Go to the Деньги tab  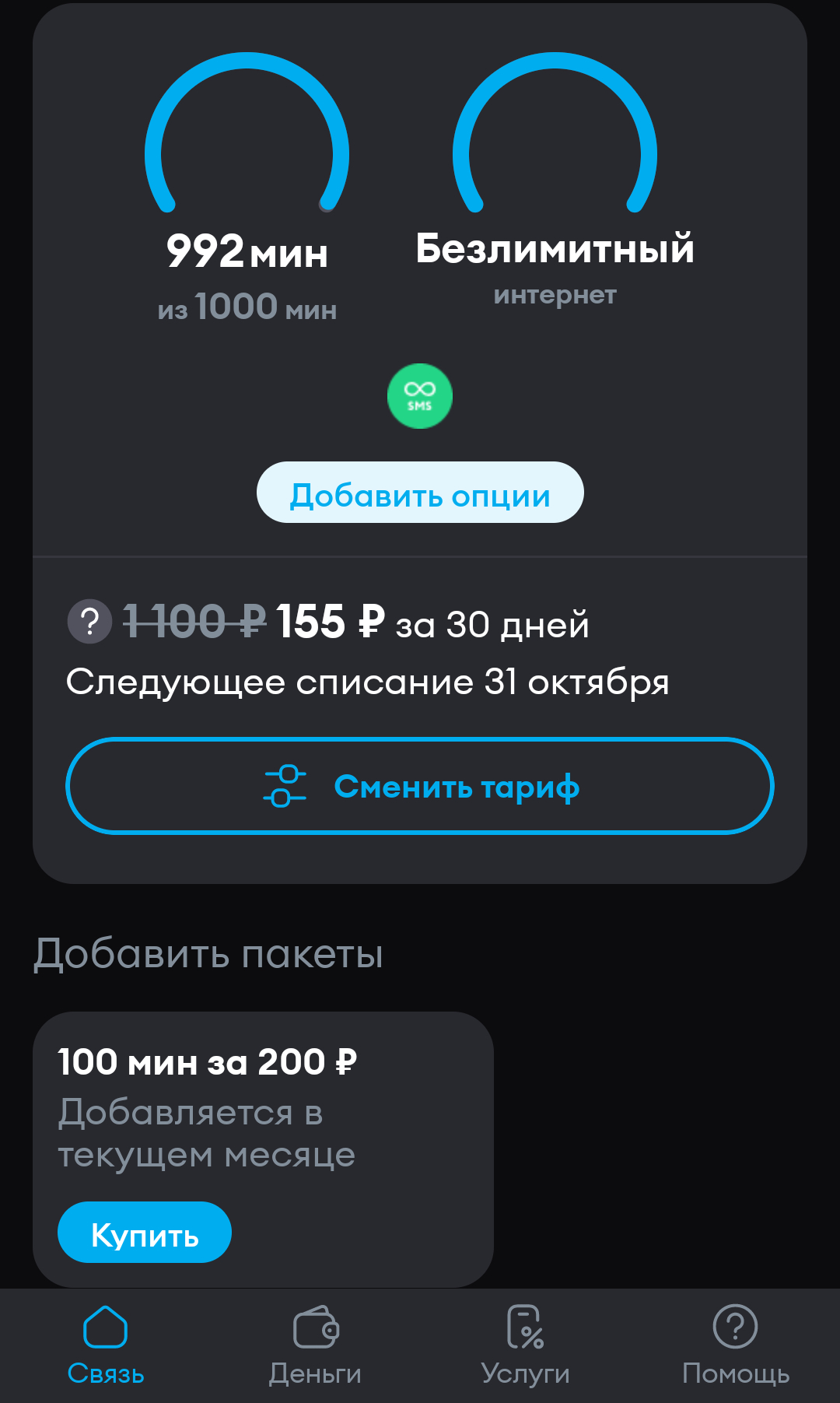click(x=315, y=1345)
